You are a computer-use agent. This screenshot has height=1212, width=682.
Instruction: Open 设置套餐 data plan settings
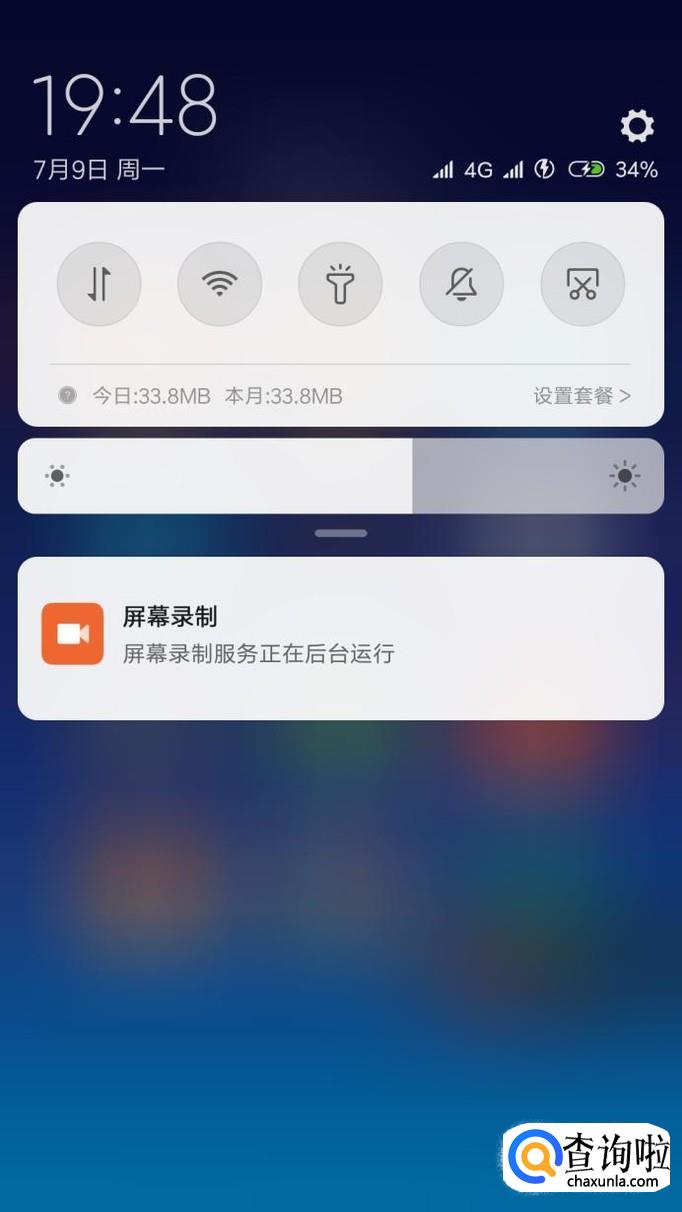click(x=581, y=396)
